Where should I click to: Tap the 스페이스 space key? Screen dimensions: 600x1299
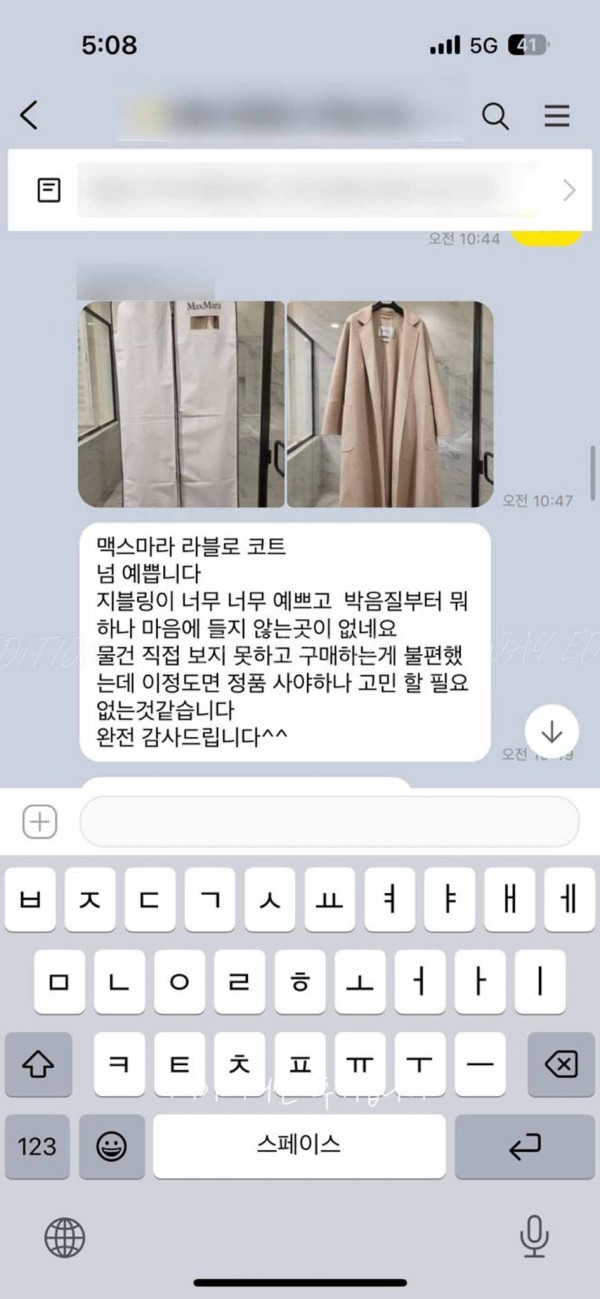point(299,1146)
